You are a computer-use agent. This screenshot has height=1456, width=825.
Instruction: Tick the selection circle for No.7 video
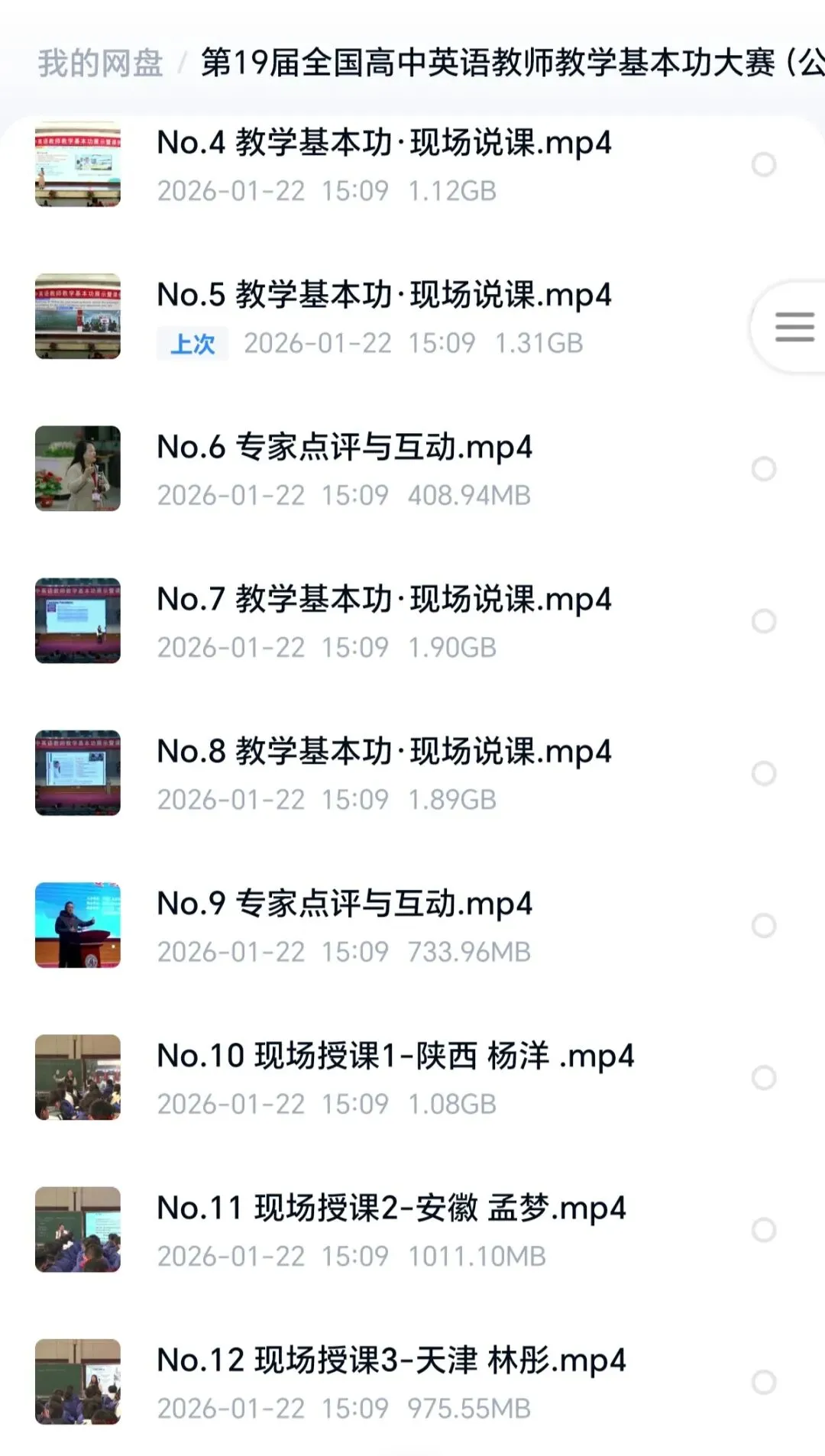[x=764, y=621]
